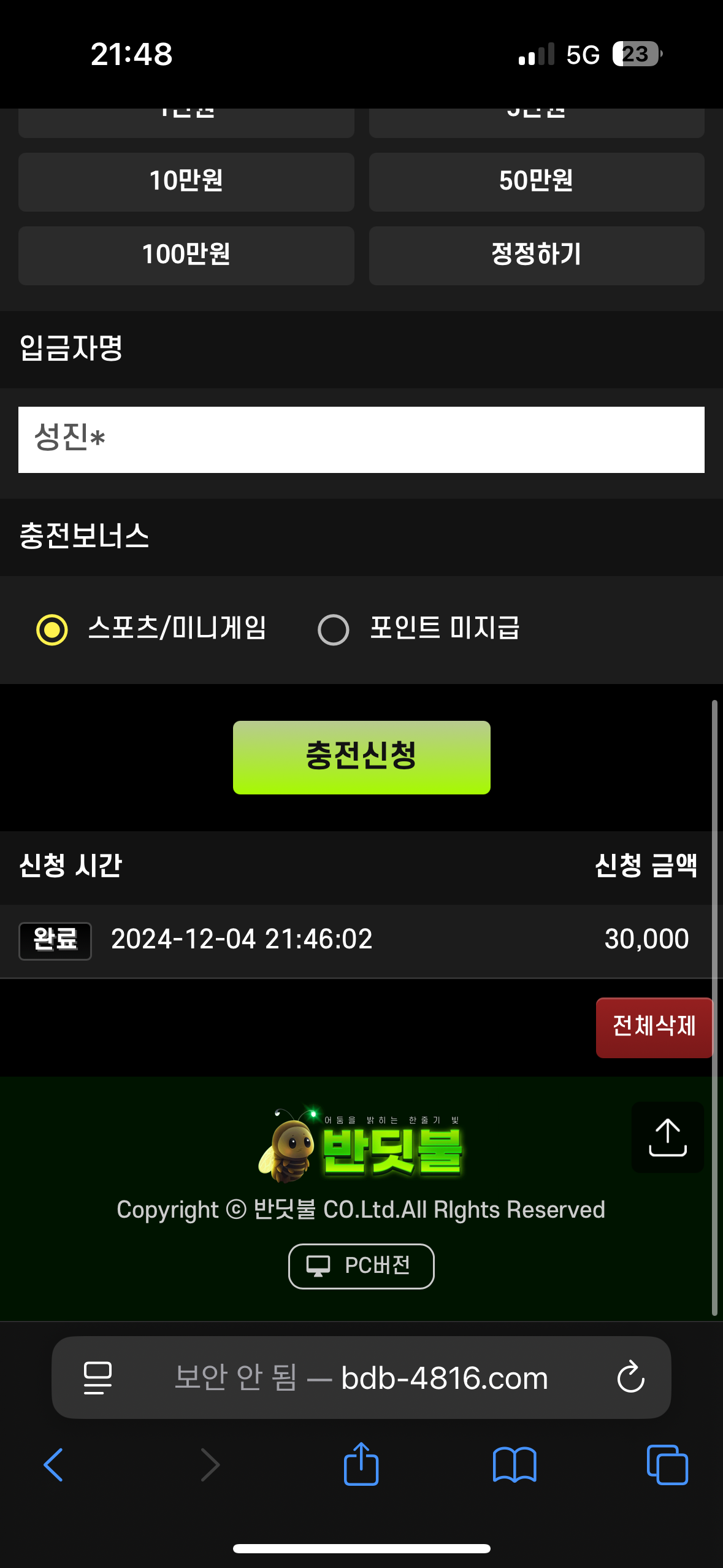Viewport: 723px width, 1568px height.
Task: Open Safari bookmarks
Action: pyautogui.click(x=514, y=1465)
